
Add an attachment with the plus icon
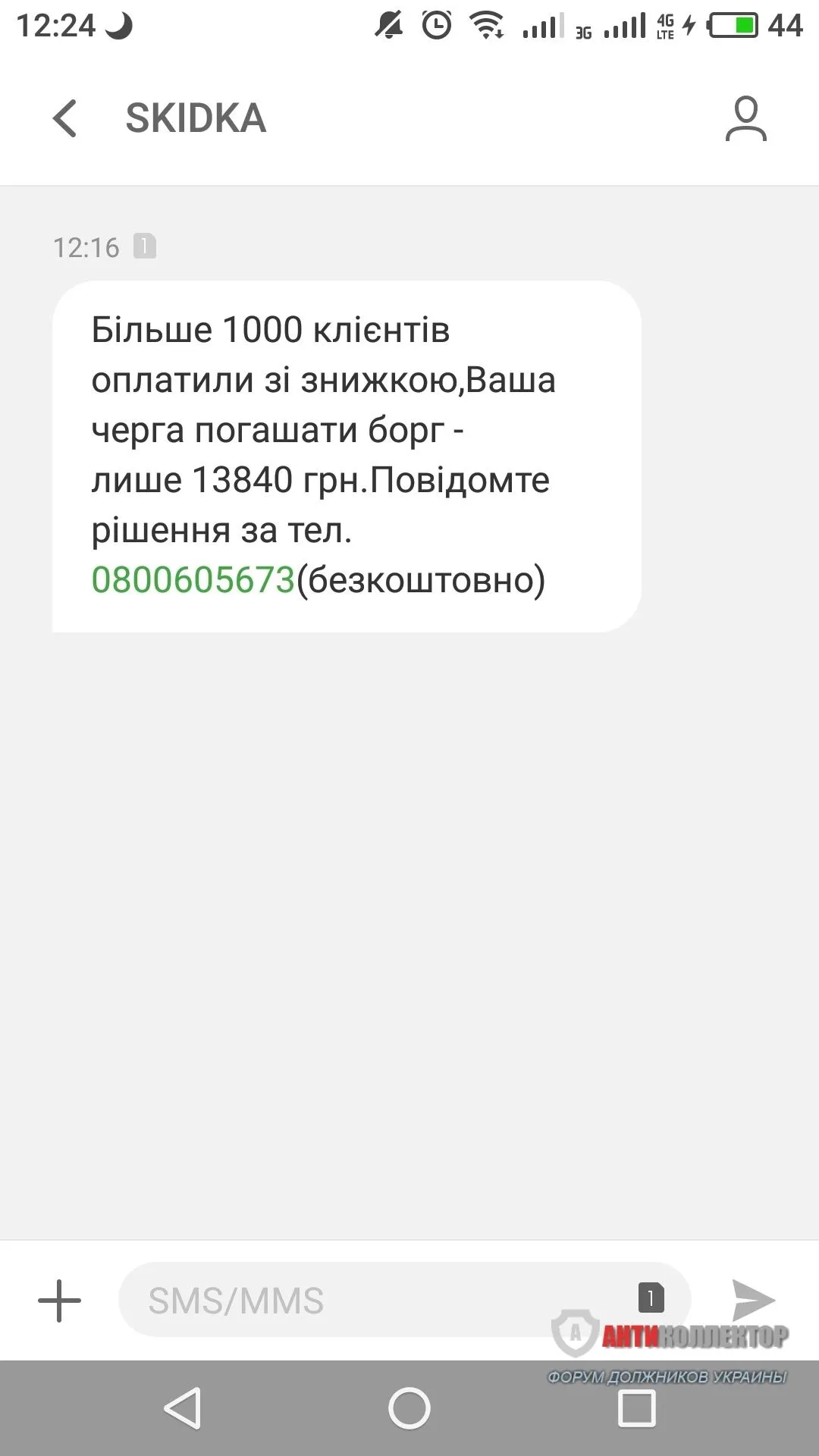(59, 1301)
